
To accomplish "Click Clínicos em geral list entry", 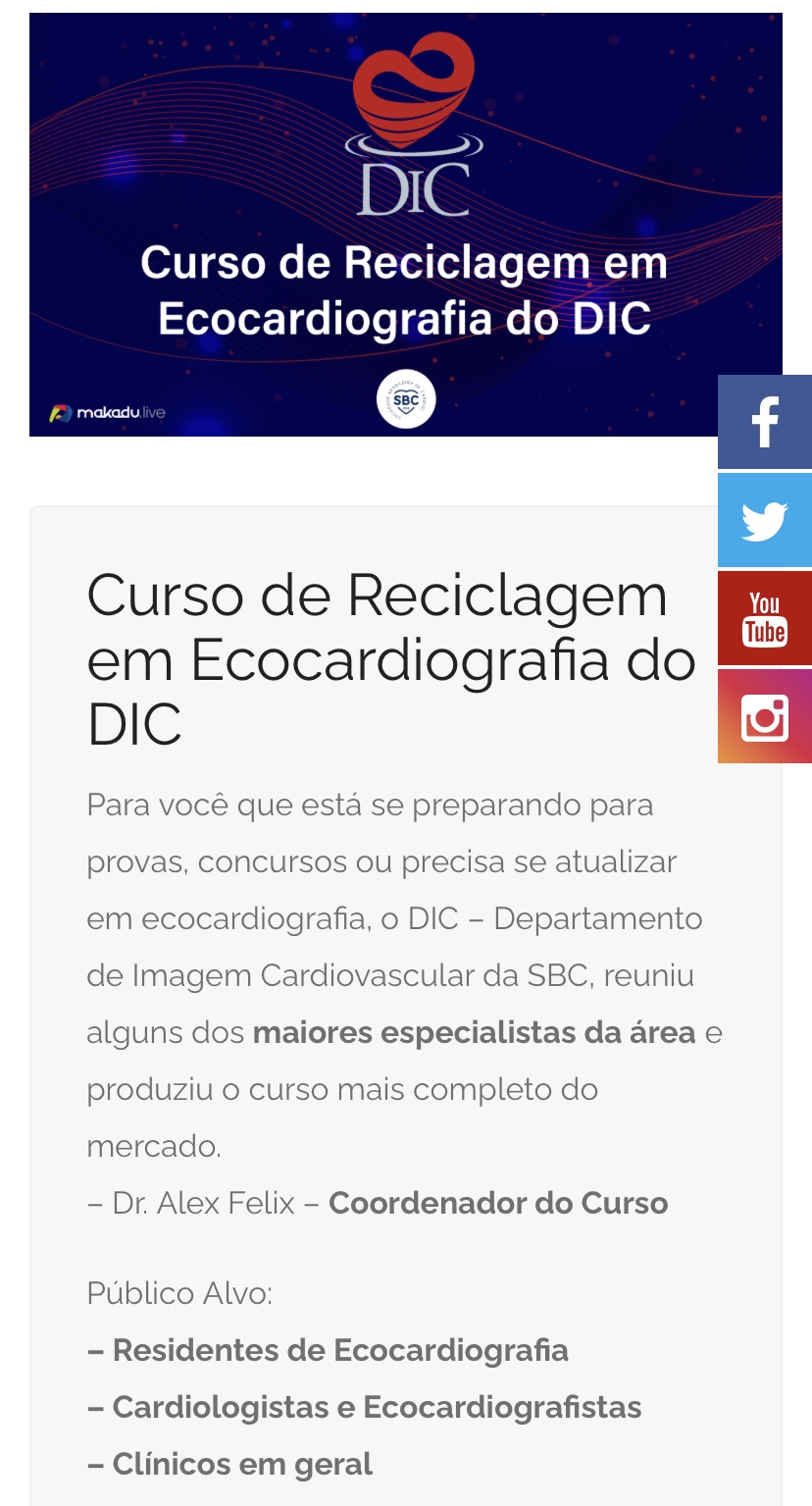I will pos(228,1463).
